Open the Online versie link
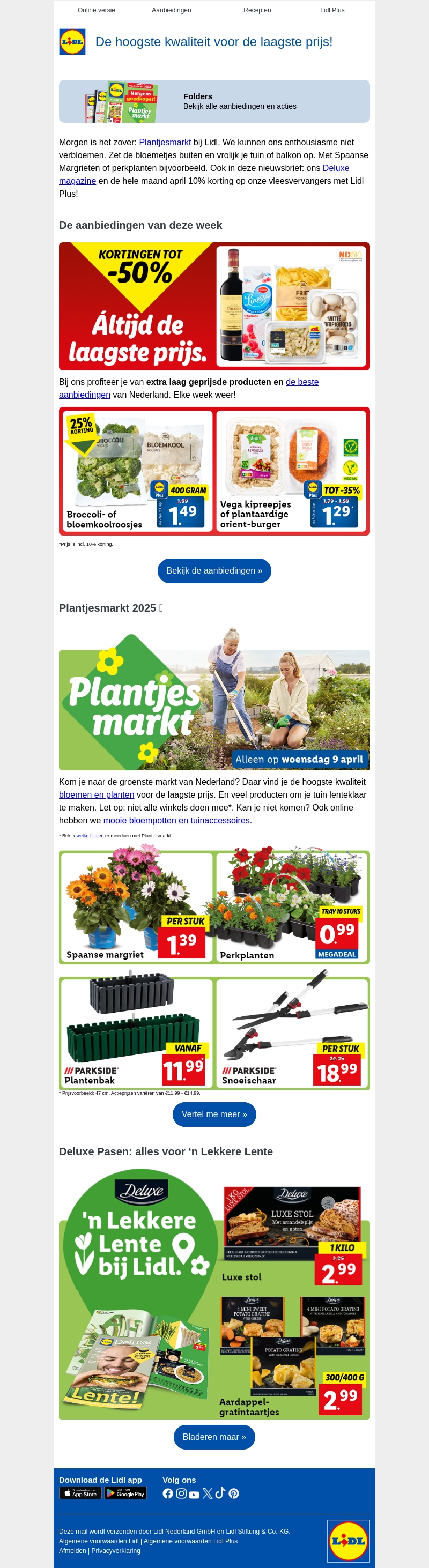 pos(96,10)
